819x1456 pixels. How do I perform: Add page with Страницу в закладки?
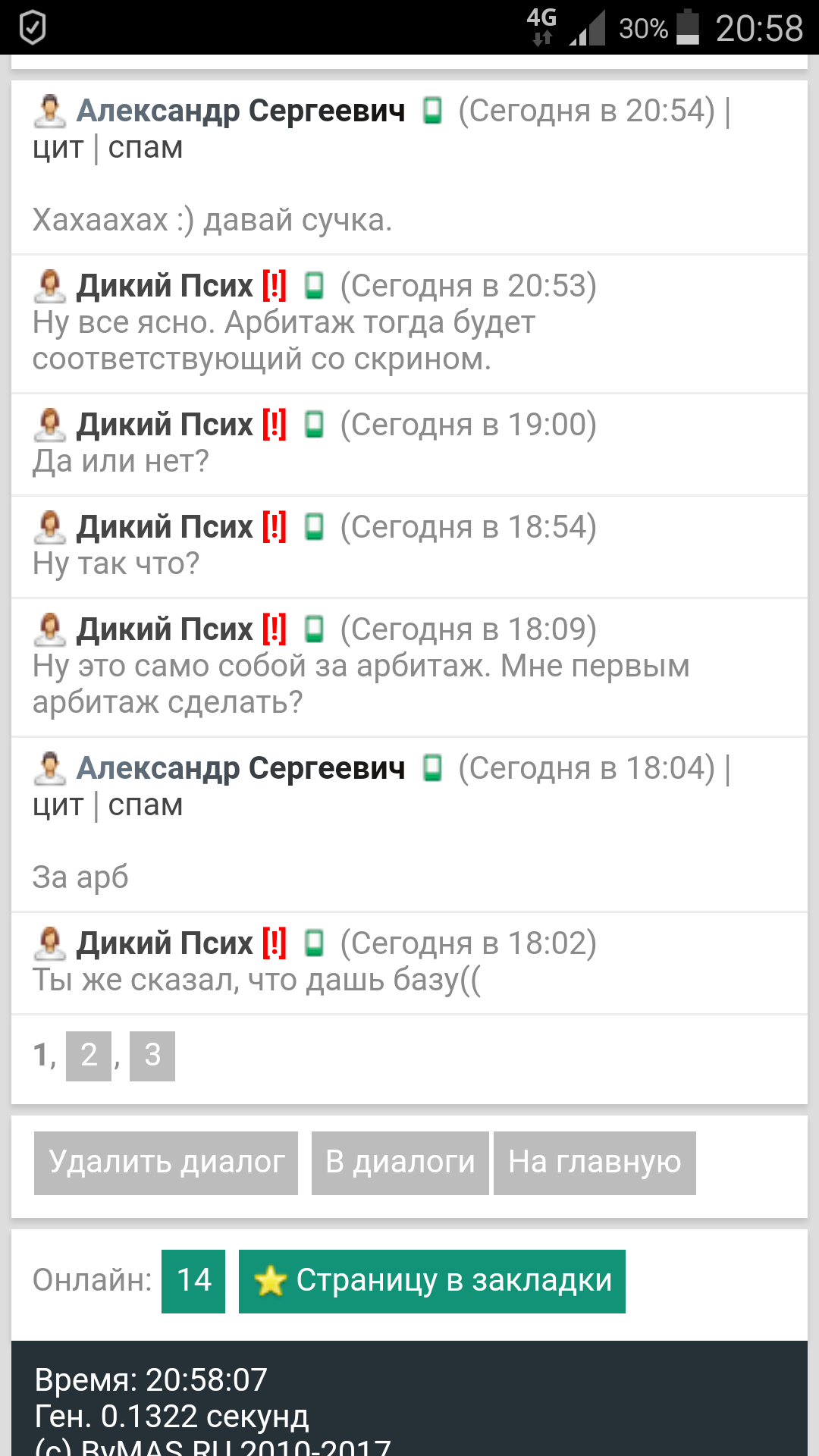432,1281
